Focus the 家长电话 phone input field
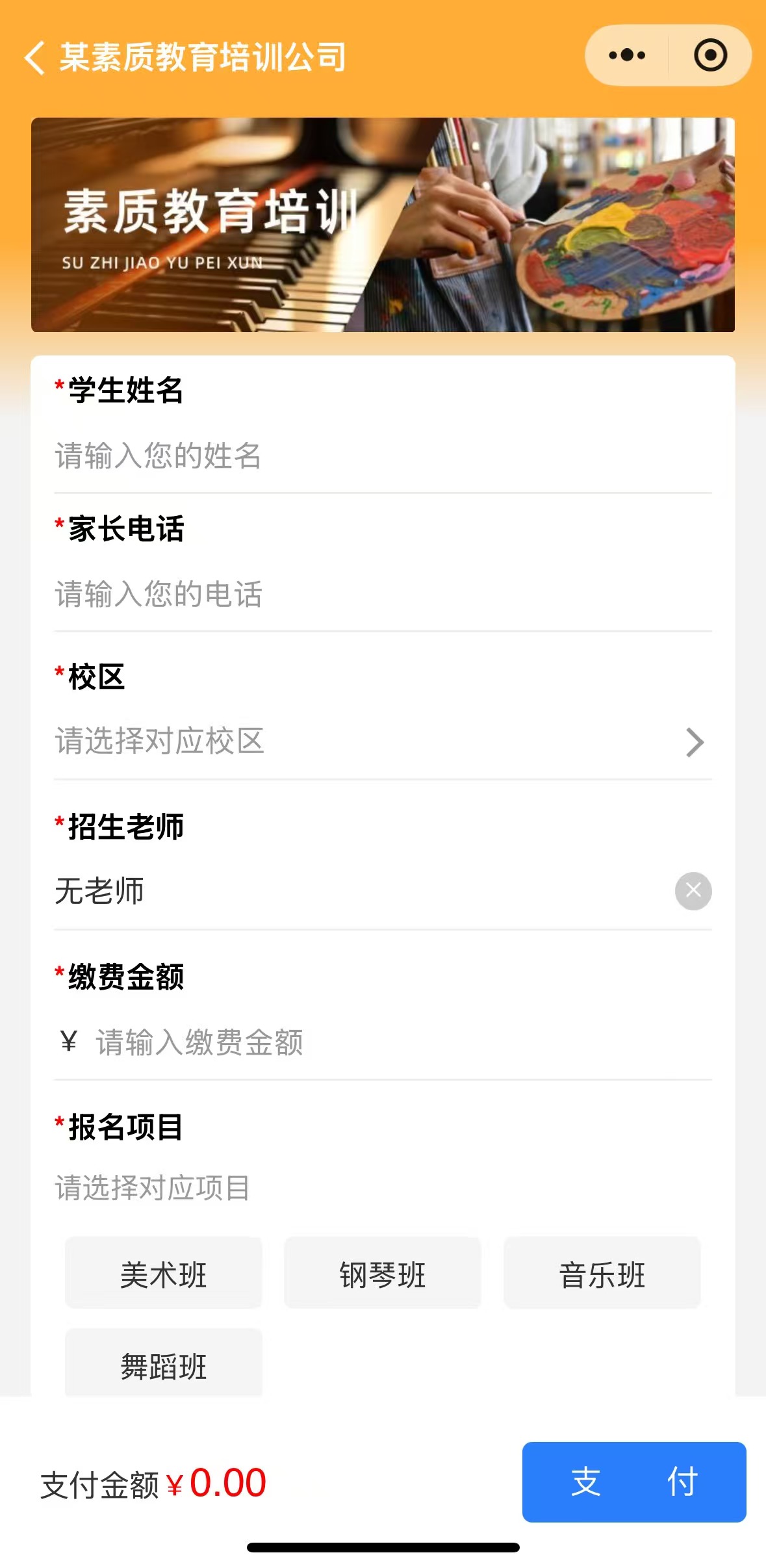Image resolution: width=766 pixels, height=1568 pixels. pos(260,594)
